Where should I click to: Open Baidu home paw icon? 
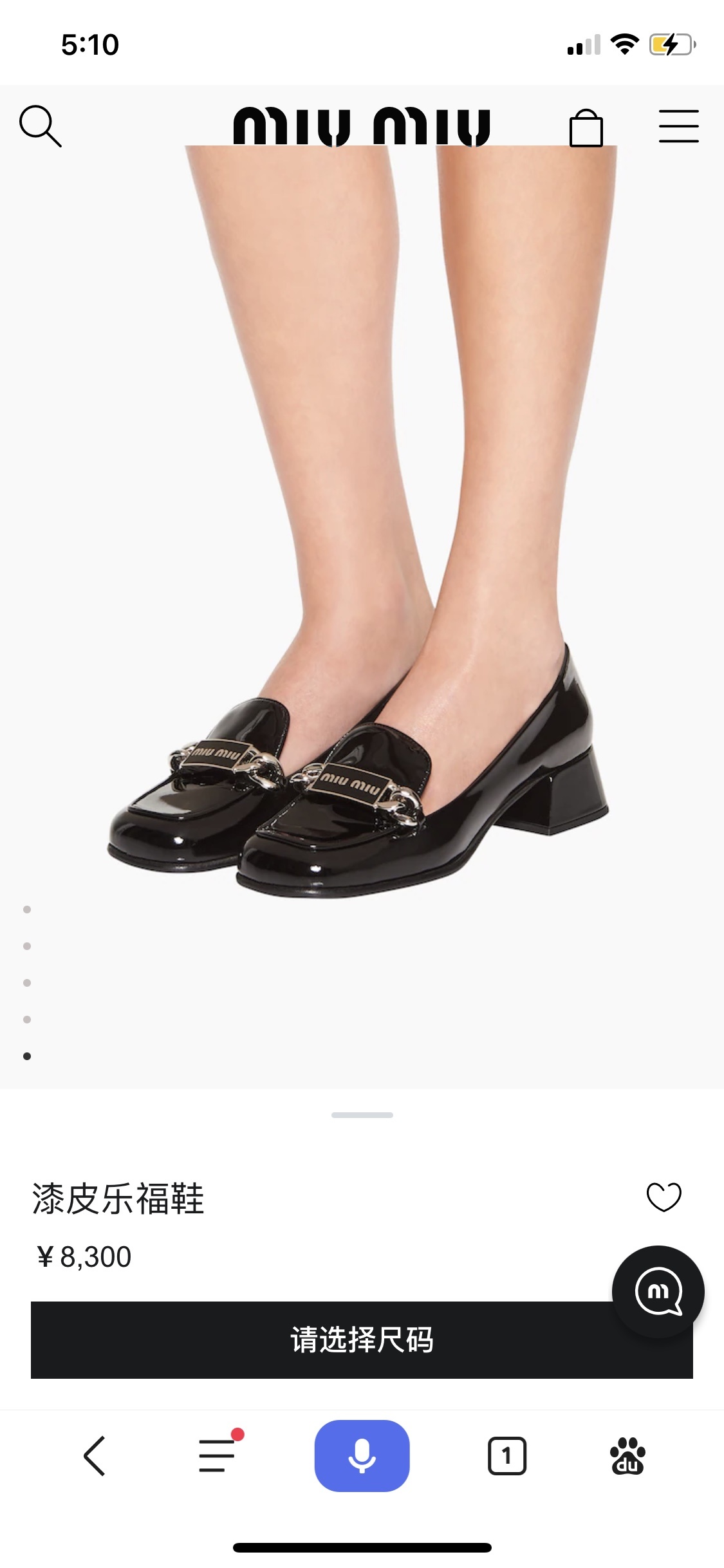coord(627,1456)
